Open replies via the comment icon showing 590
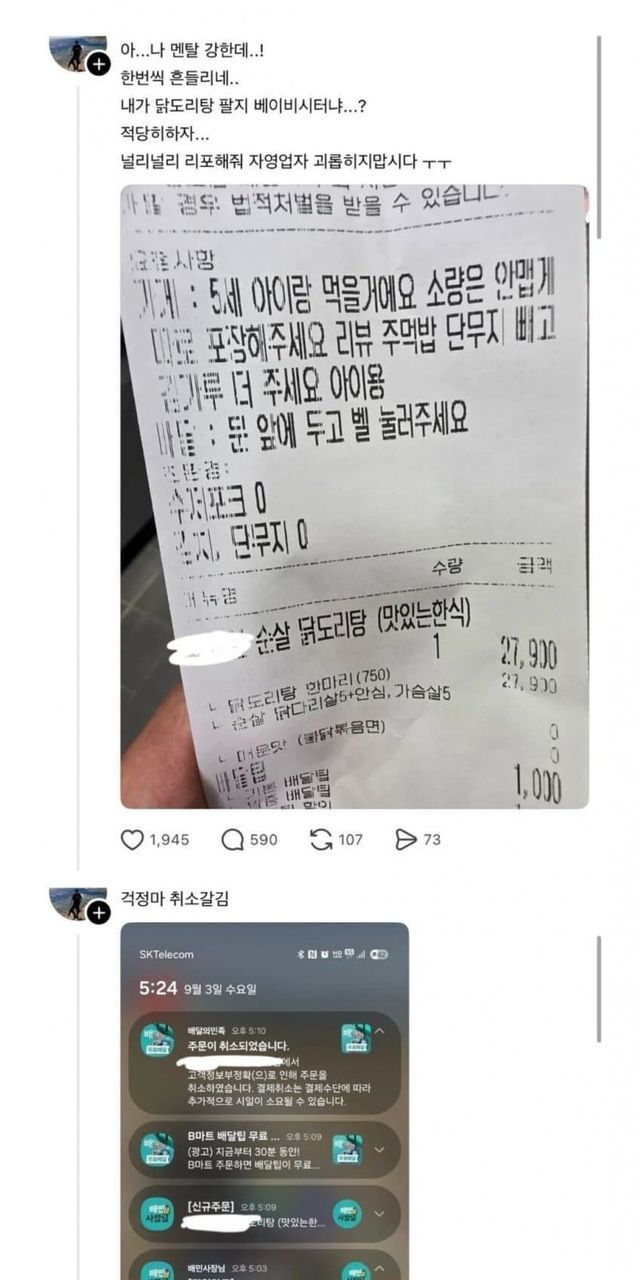The height and width of the screenshot is (1280, 640). [233, 840]
